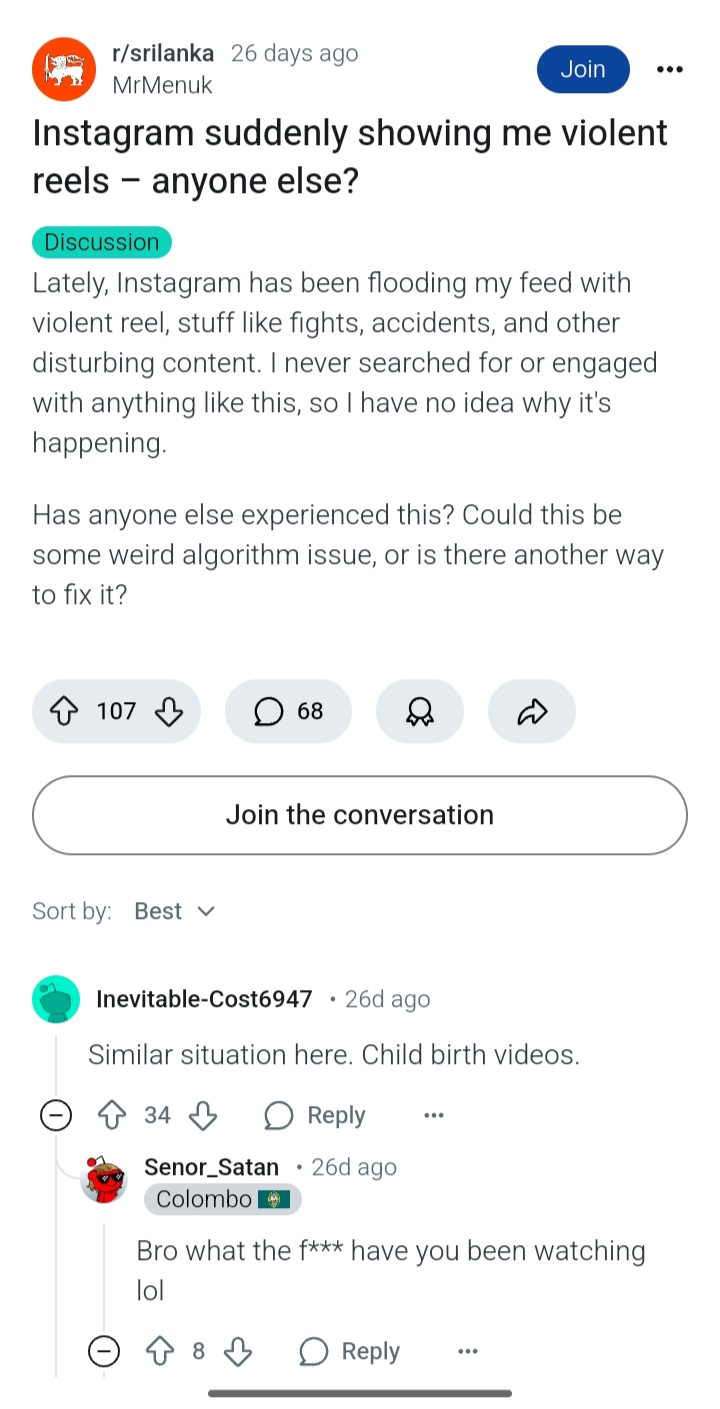Image resolution: width=720 pixels, height=1409 pixels.
Task: Open the overflow menu on Senor_Satan's comment
Action: (x=467, y=1351)
